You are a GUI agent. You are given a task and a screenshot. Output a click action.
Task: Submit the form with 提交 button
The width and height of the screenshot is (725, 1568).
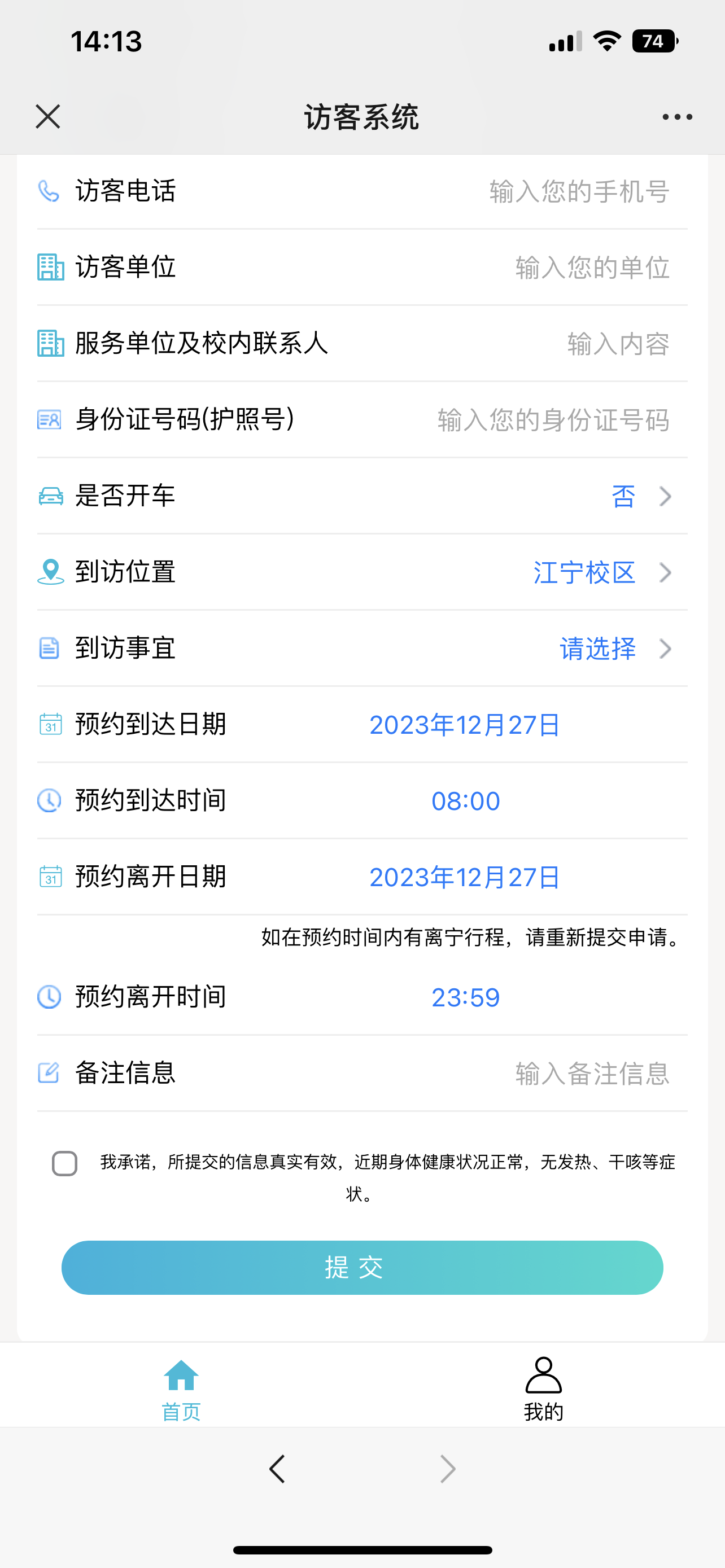[x=362, y=1267]
